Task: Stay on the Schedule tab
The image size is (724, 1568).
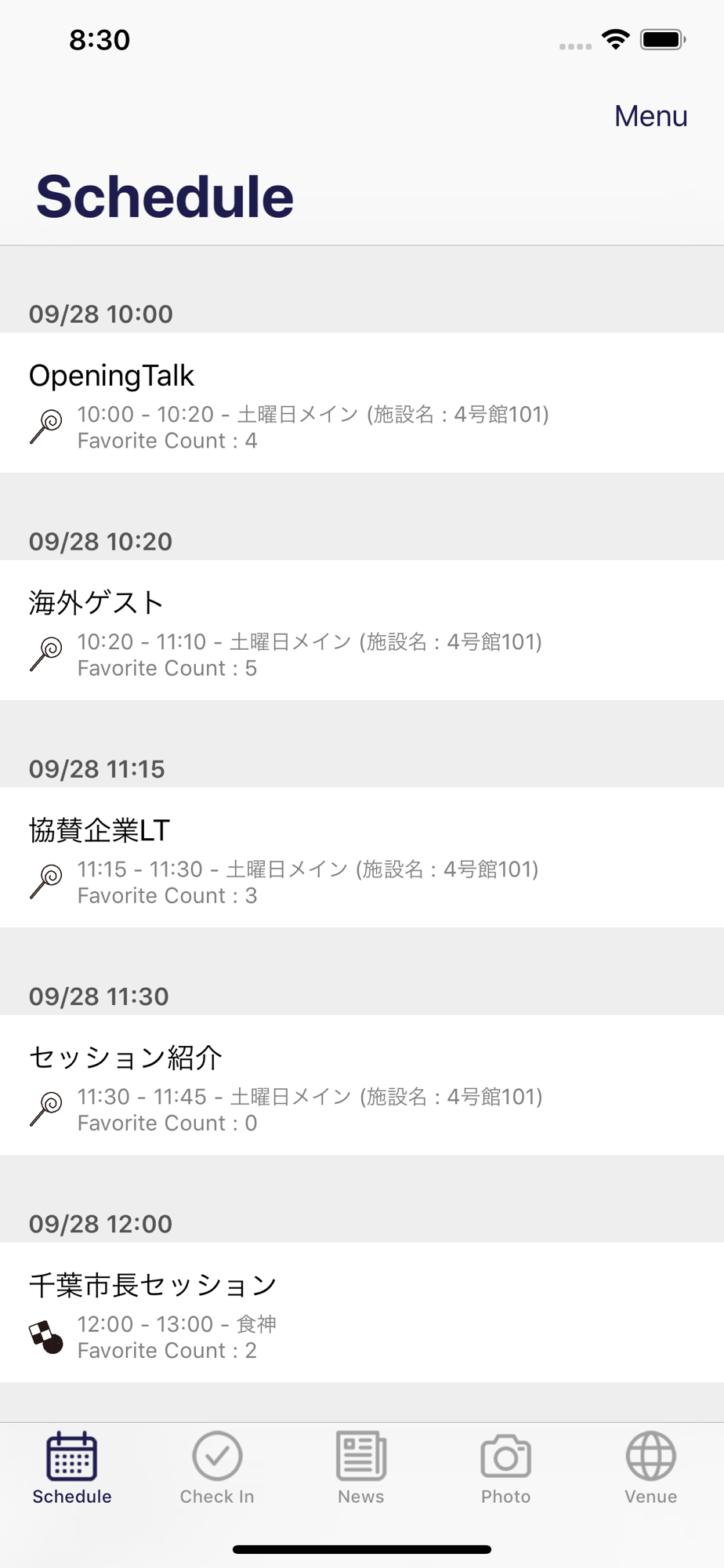Action: [x=72, y=1468]
